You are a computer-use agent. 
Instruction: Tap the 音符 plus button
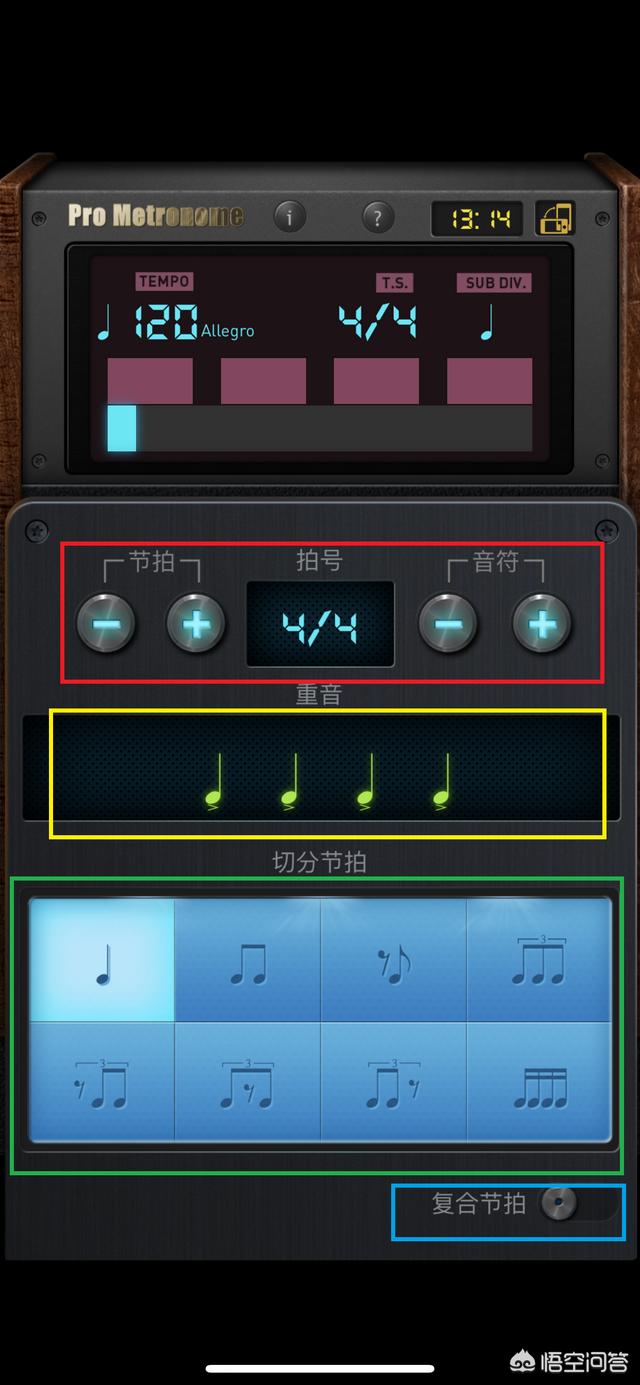pyautogui.click(x=541, y=624)
